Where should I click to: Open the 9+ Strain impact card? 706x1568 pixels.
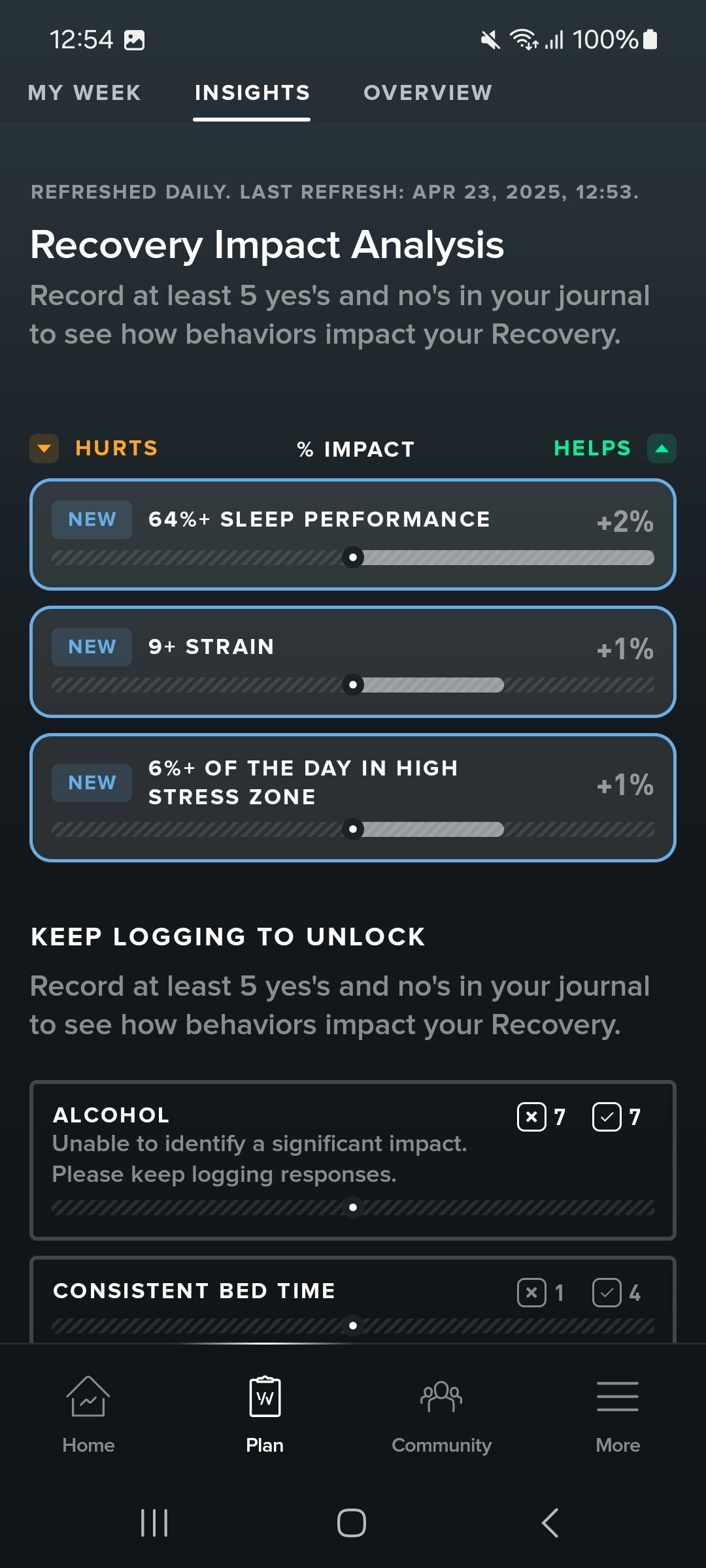point(353,662)
